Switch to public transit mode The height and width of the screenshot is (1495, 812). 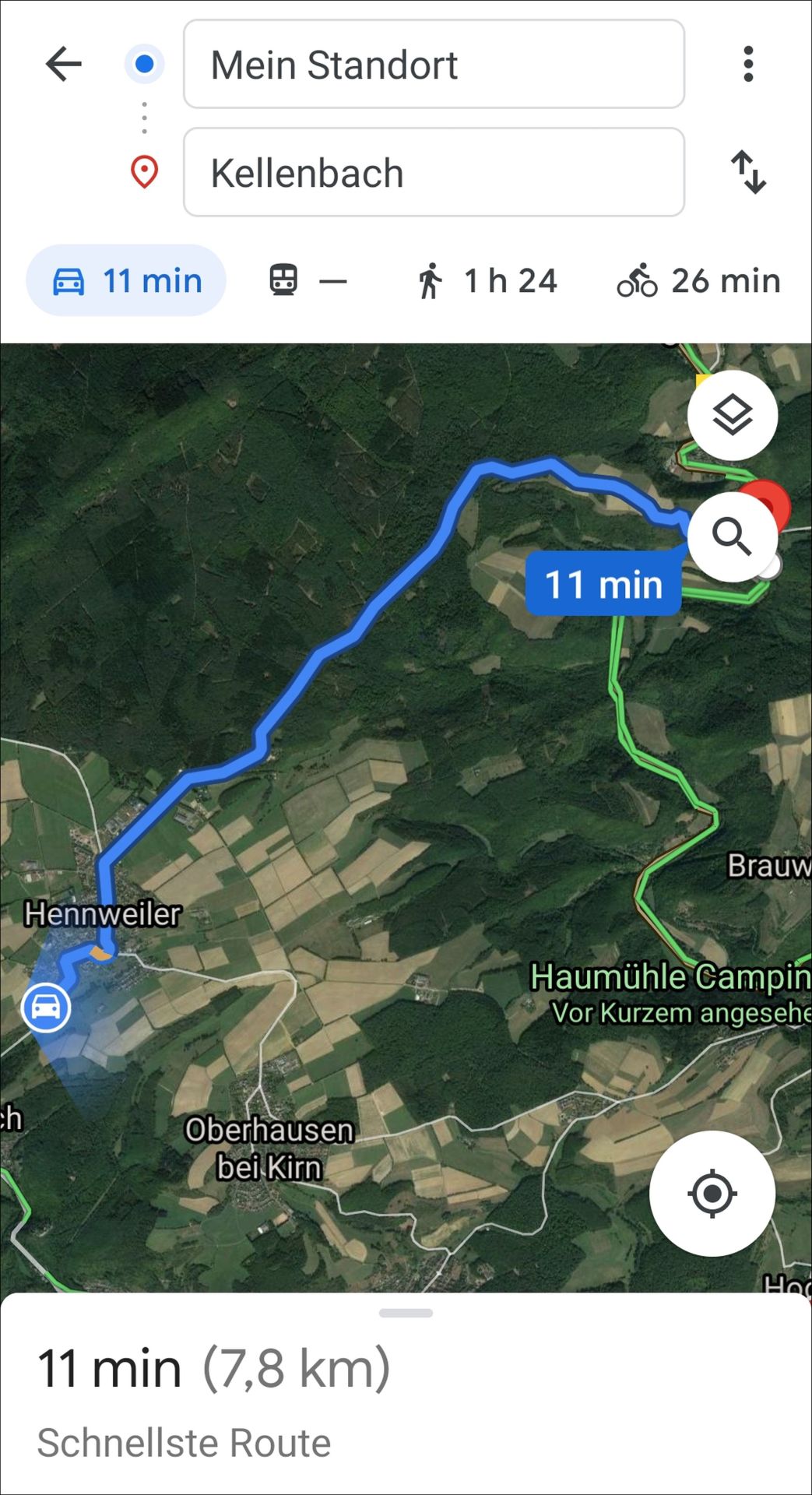coord(308,280)
